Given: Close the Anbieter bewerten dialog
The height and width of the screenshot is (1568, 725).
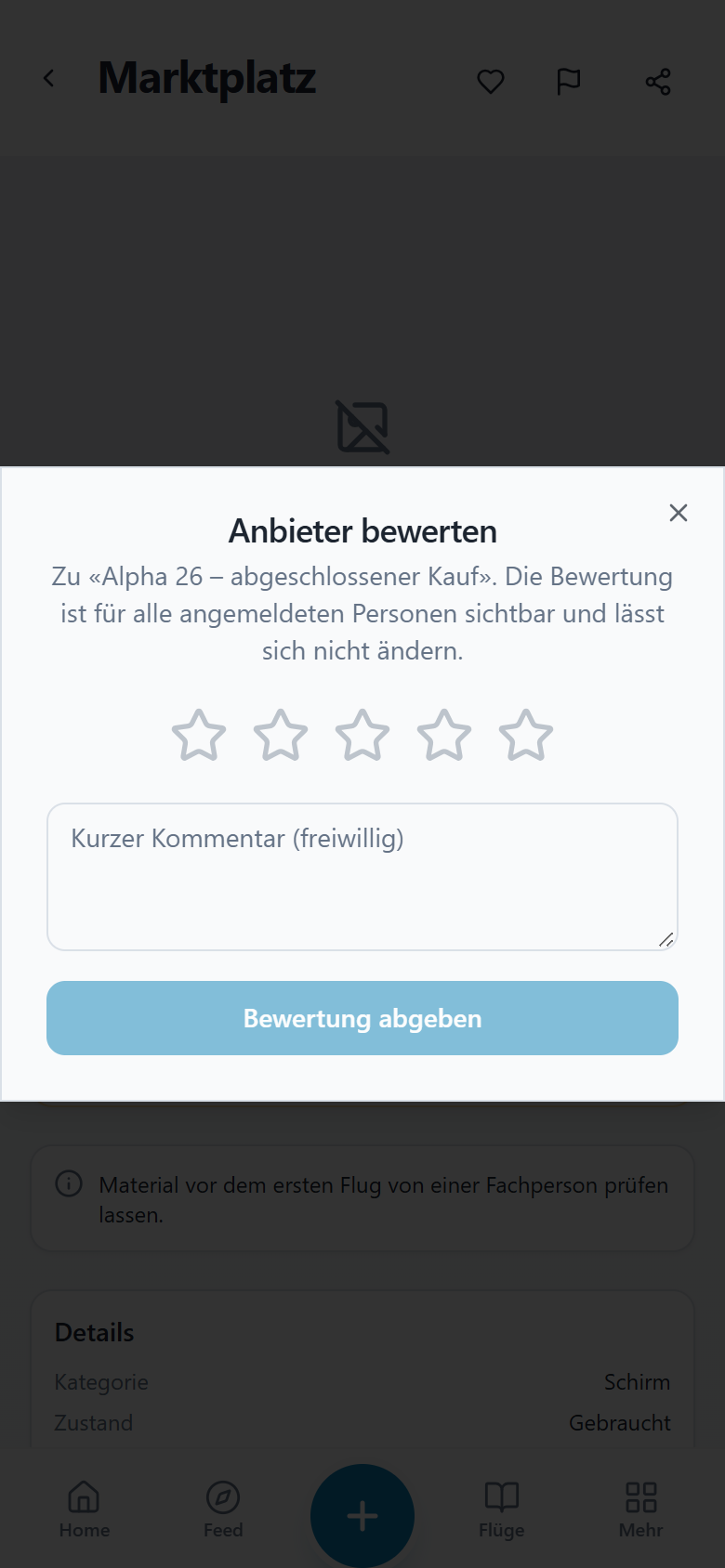Looking at the screenshot, I should 679,513.
